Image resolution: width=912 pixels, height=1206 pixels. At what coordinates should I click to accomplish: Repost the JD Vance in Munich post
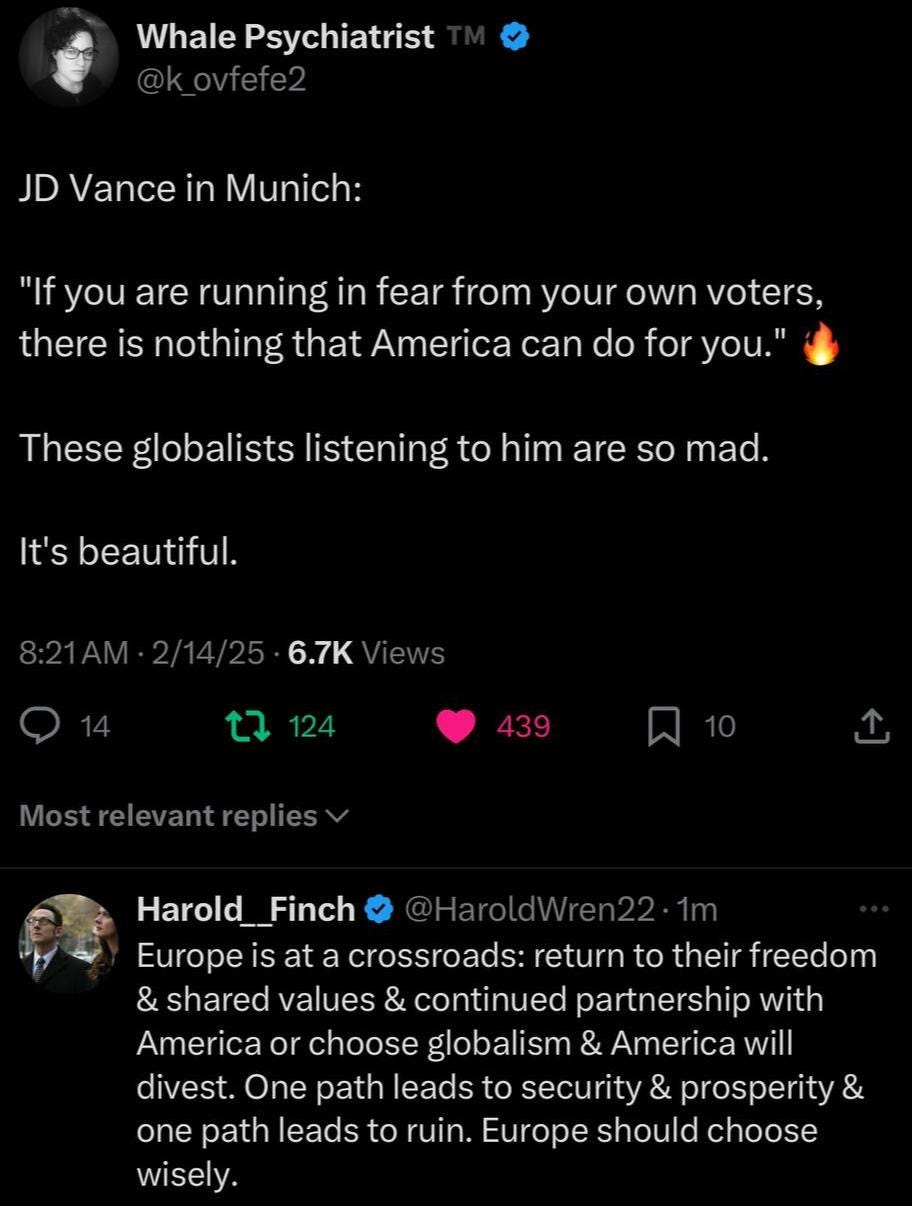pyautogui.click(x=265, y=726)
